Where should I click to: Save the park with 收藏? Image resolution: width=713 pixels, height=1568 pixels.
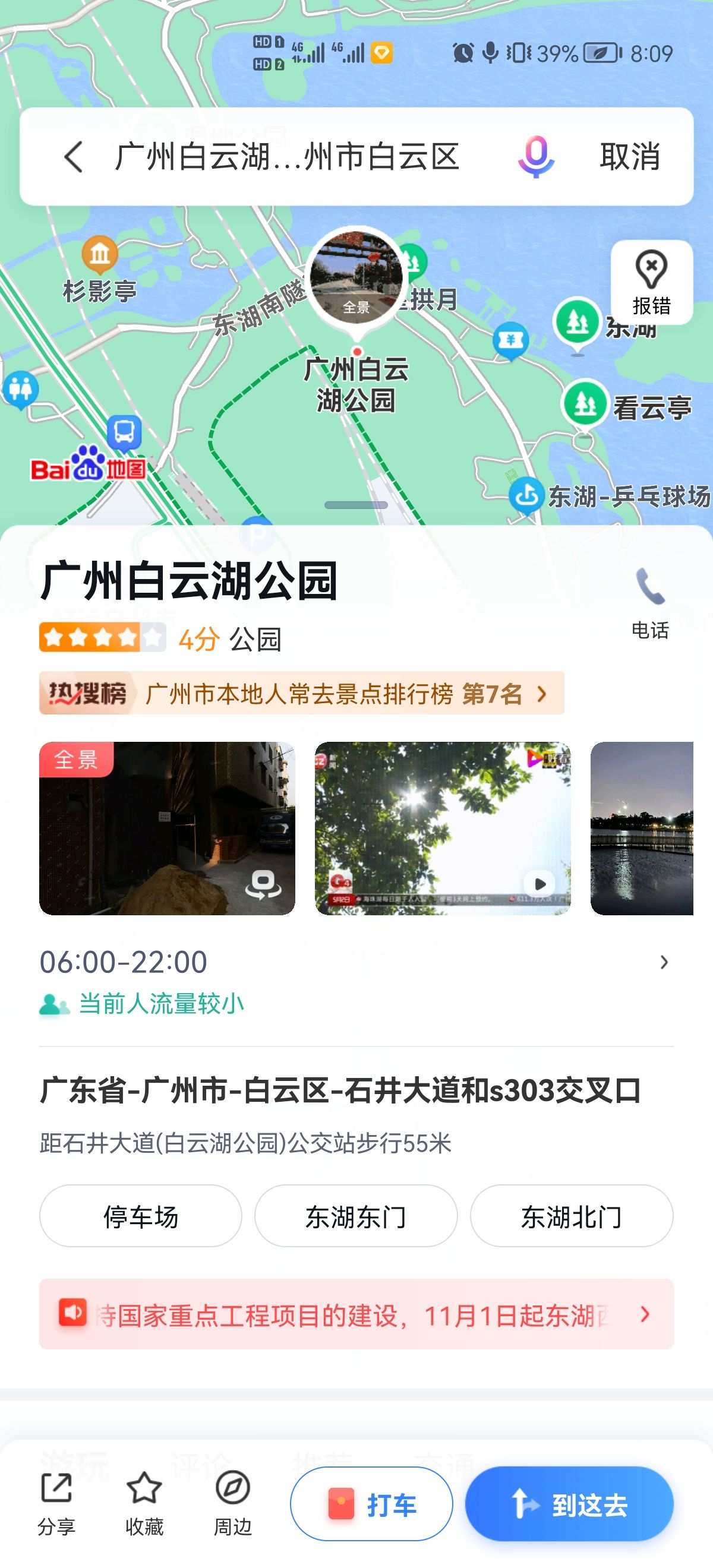(144, 1503)
